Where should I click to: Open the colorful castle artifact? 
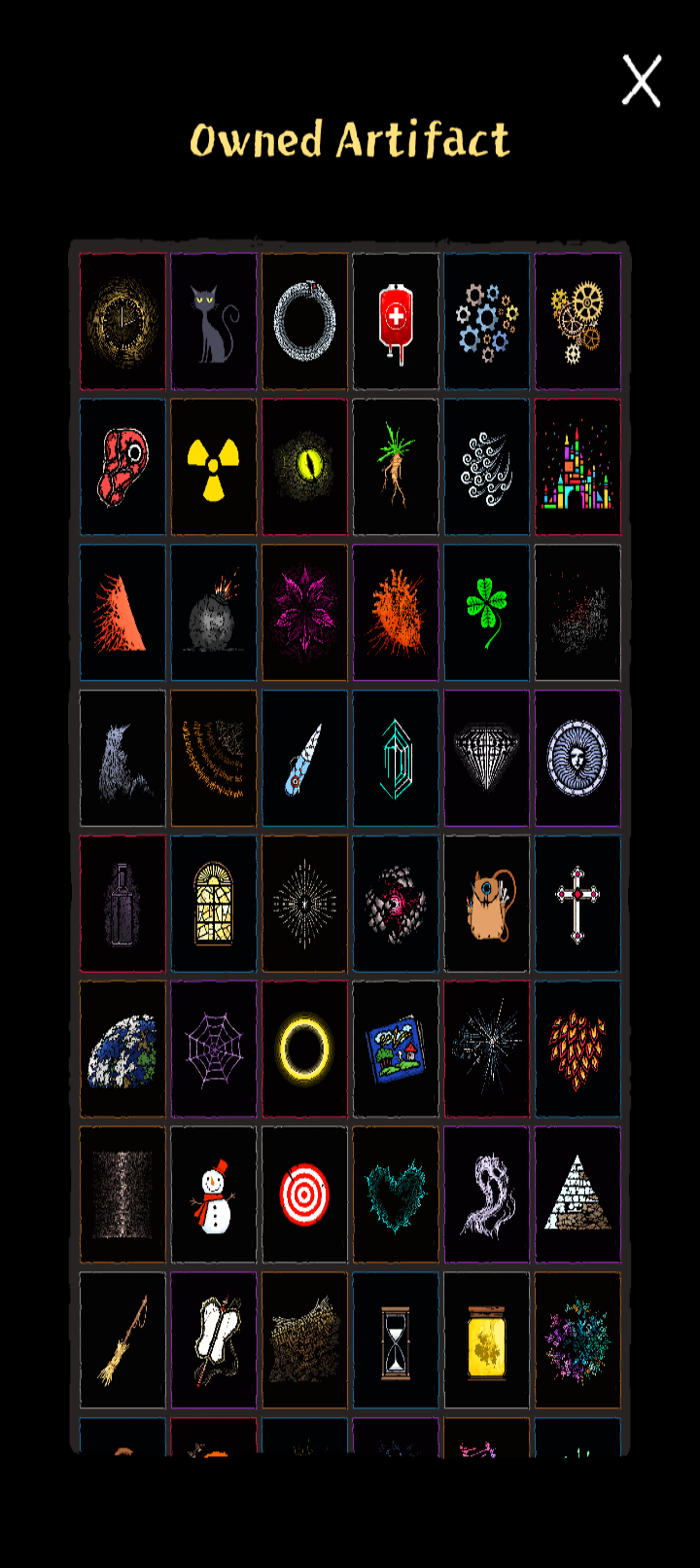click(x=577, y=467)
